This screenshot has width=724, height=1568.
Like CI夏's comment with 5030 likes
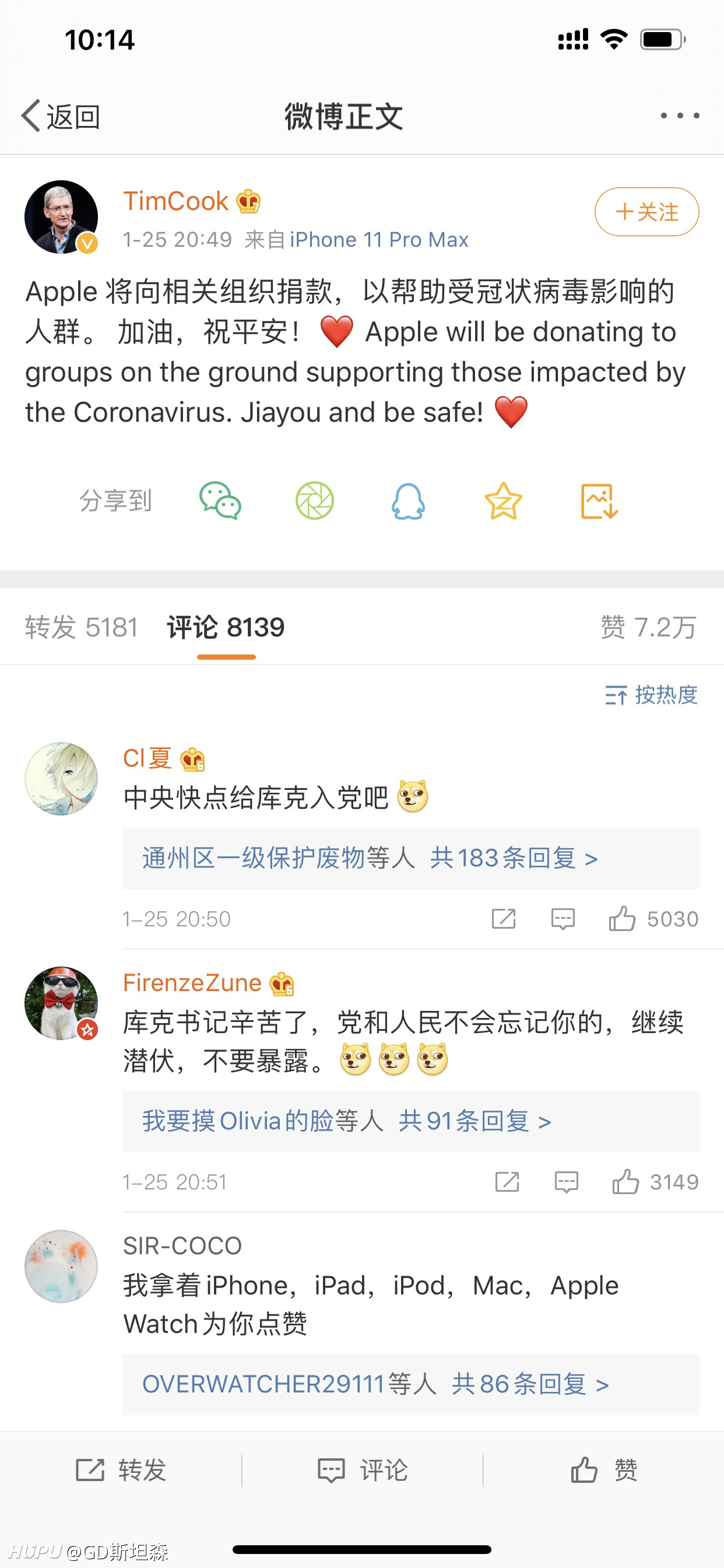[653, 919]
